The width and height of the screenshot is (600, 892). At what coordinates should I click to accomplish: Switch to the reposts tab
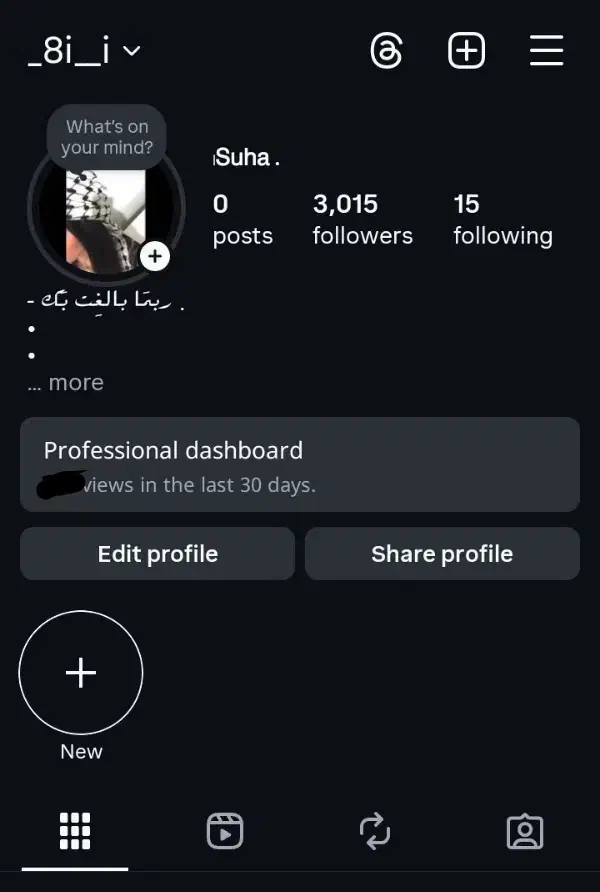[x=374, y=831]
